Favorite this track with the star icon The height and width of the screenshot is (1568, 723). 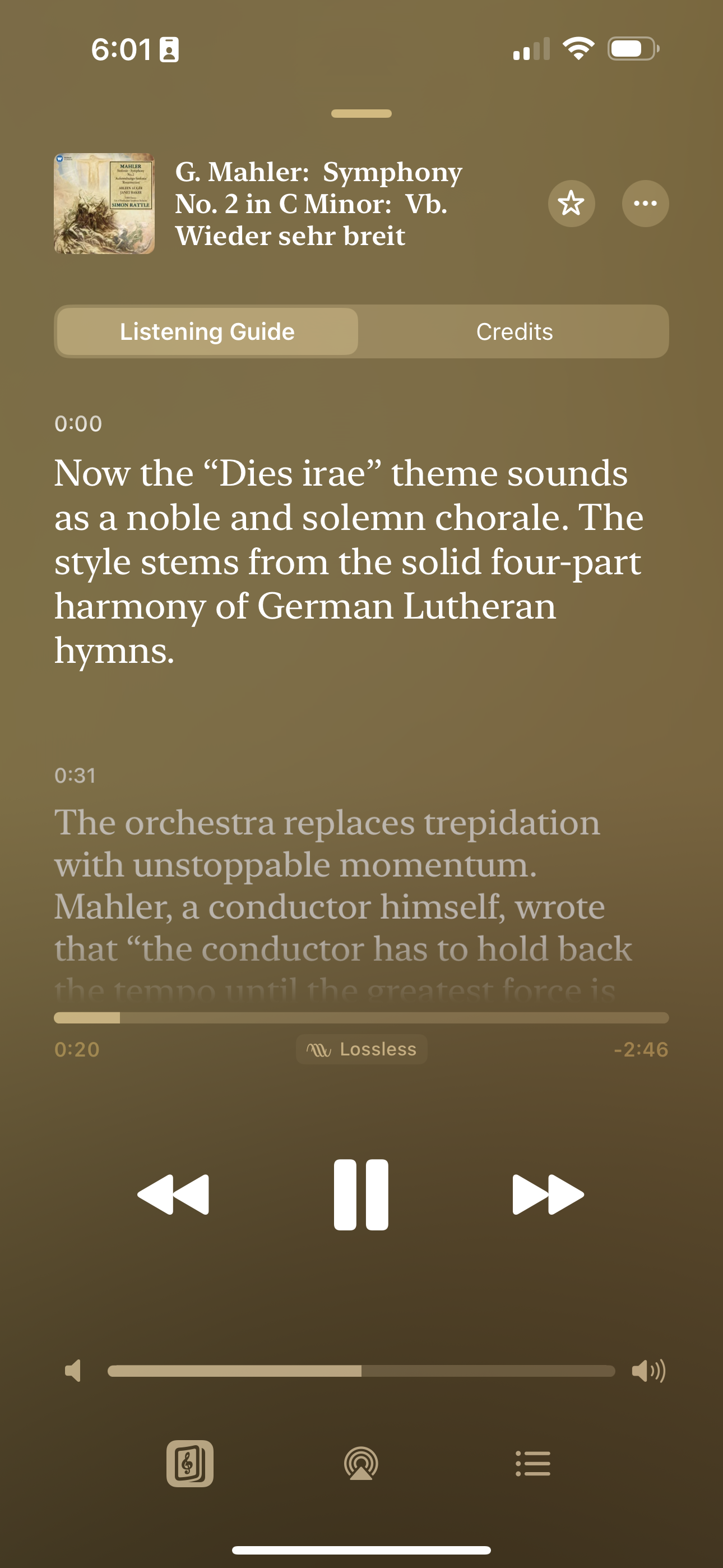click(571, 204)
